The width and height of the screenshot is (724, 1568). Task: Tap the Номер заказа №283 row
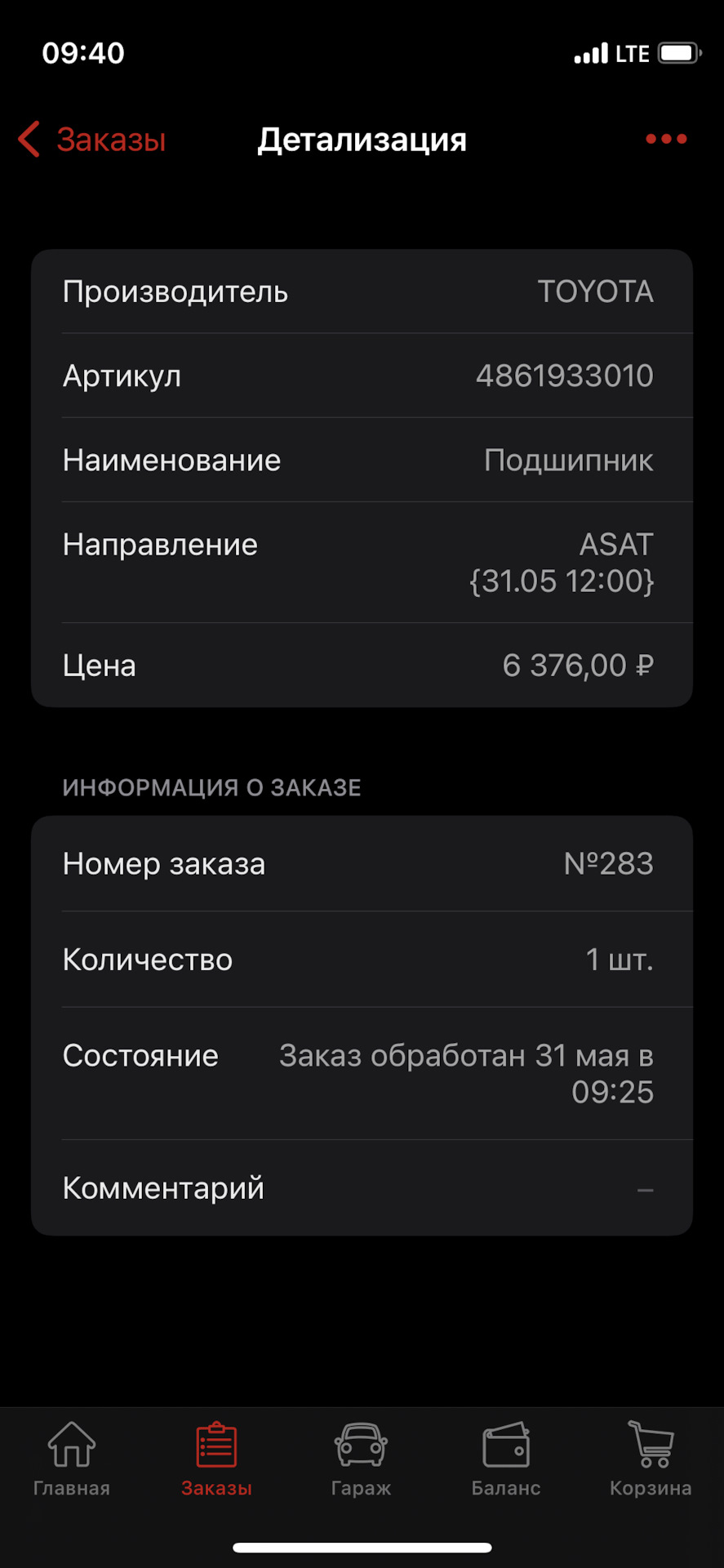pyautogui.click(x=362, y=863)
